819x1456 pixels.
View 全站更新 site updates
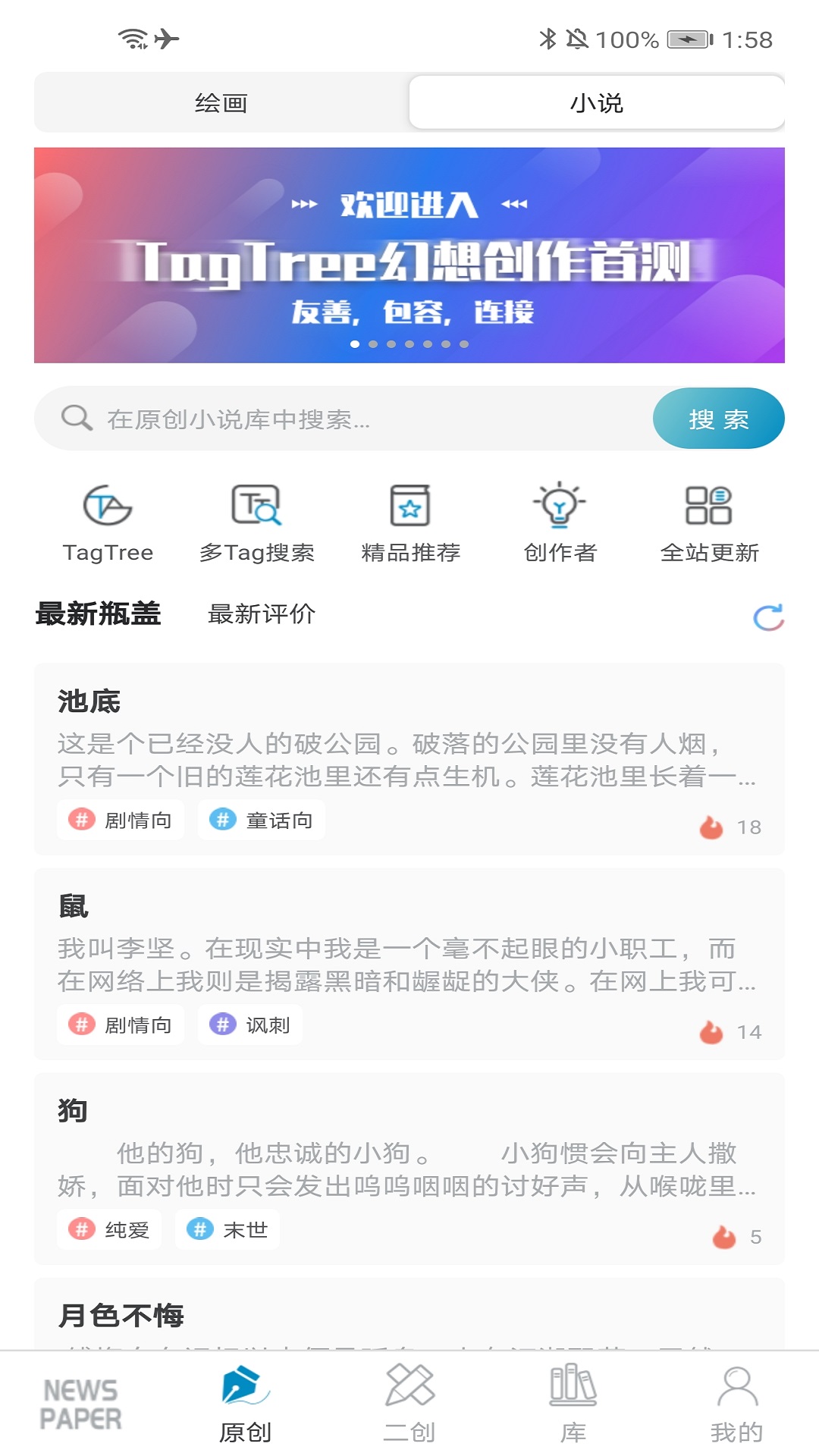click(x=711, y=516)
